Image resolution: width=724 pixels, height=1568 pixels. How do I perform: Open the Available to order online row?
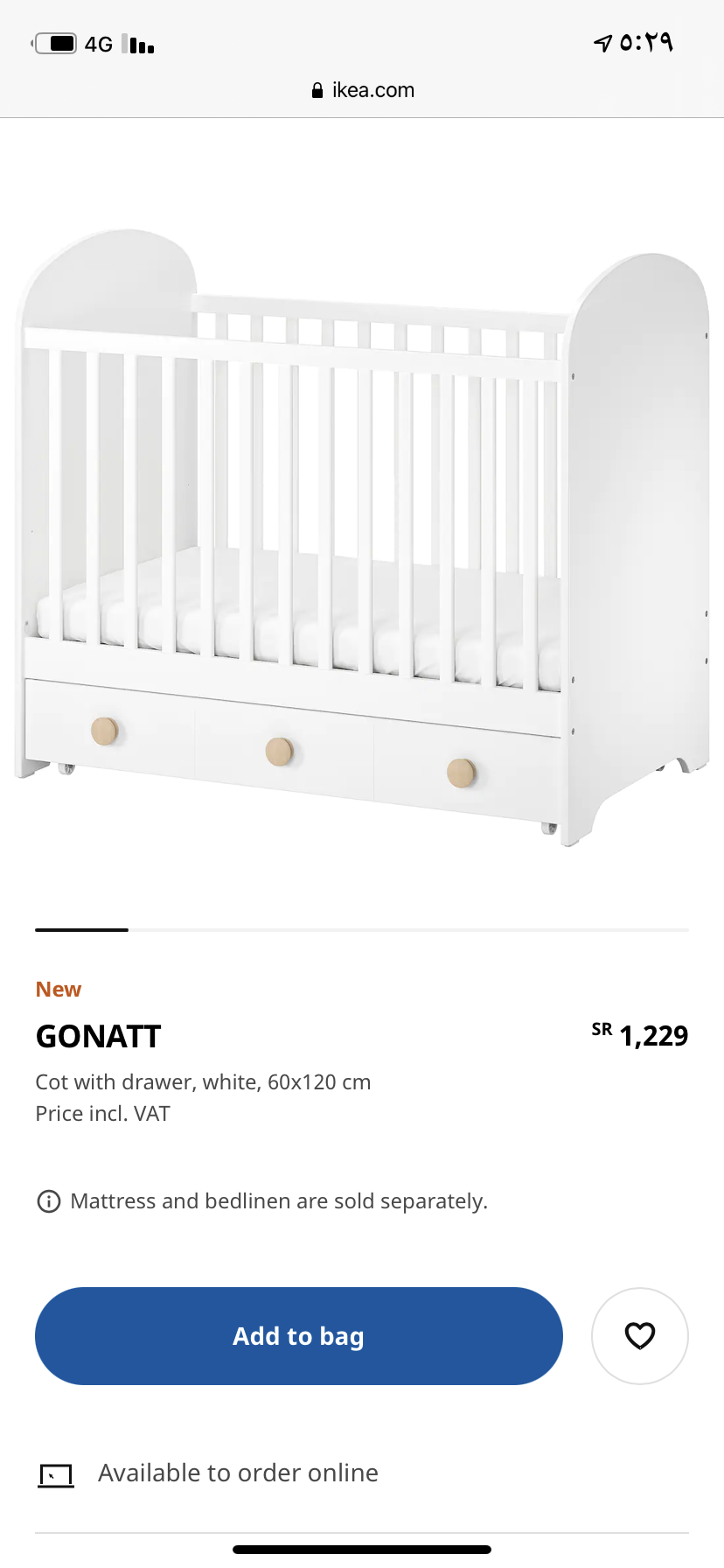tap(238, 1473)
